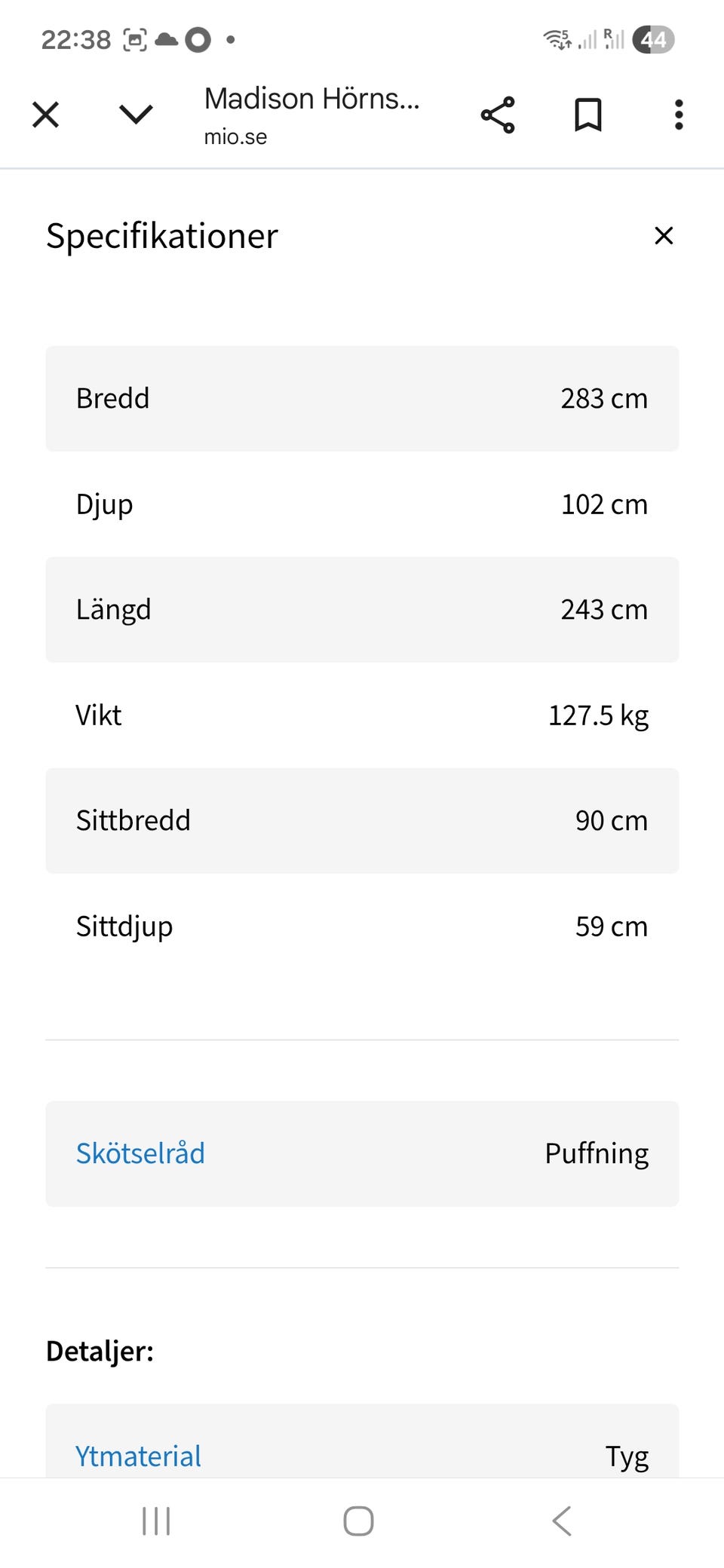This screenshot has width=724, height=1568.
Task: Share the Madison sofa page
Action: 498,115
